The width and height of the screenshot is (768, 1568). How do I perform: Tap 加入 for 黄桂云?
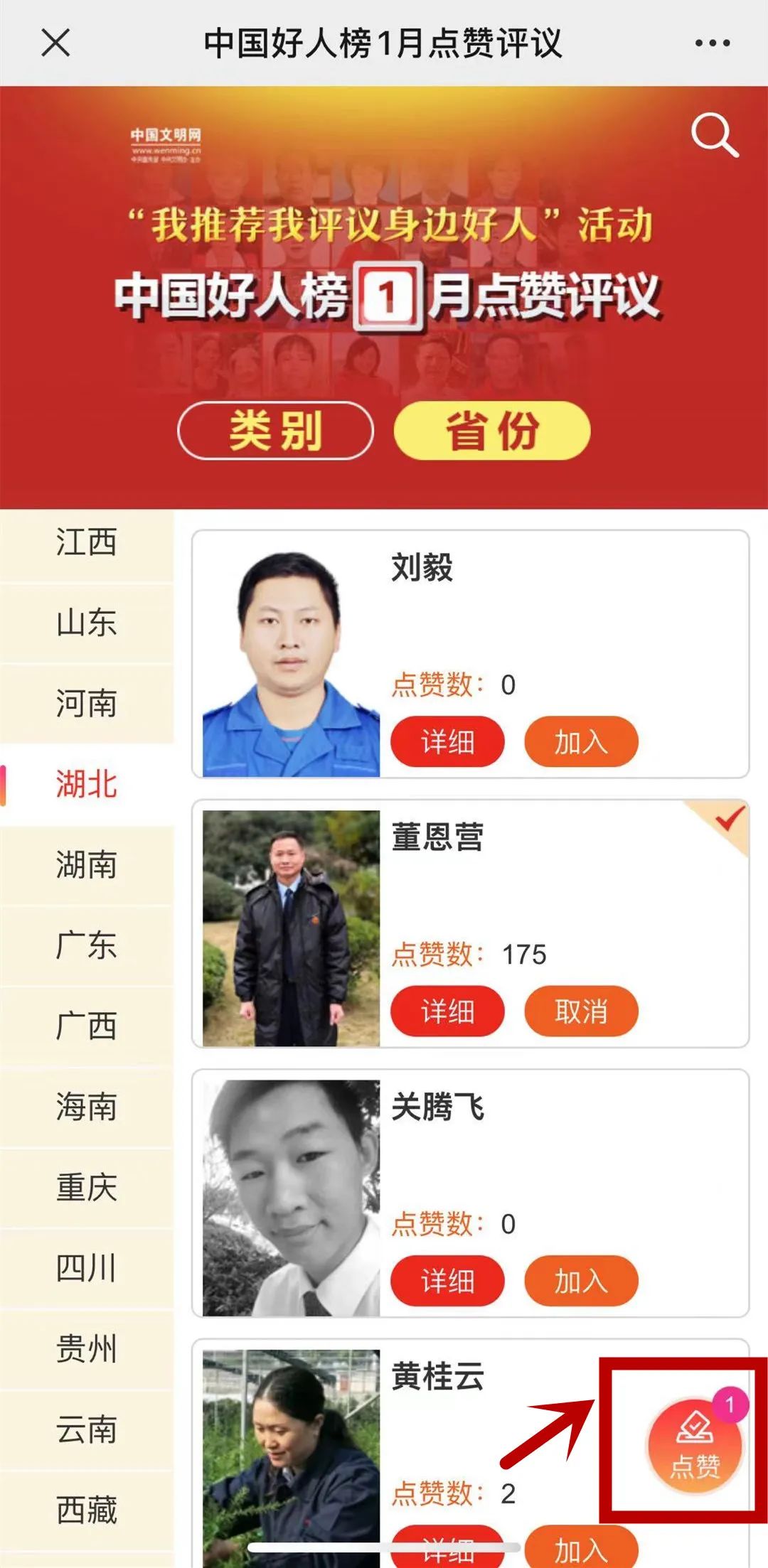click(581, 1547)
